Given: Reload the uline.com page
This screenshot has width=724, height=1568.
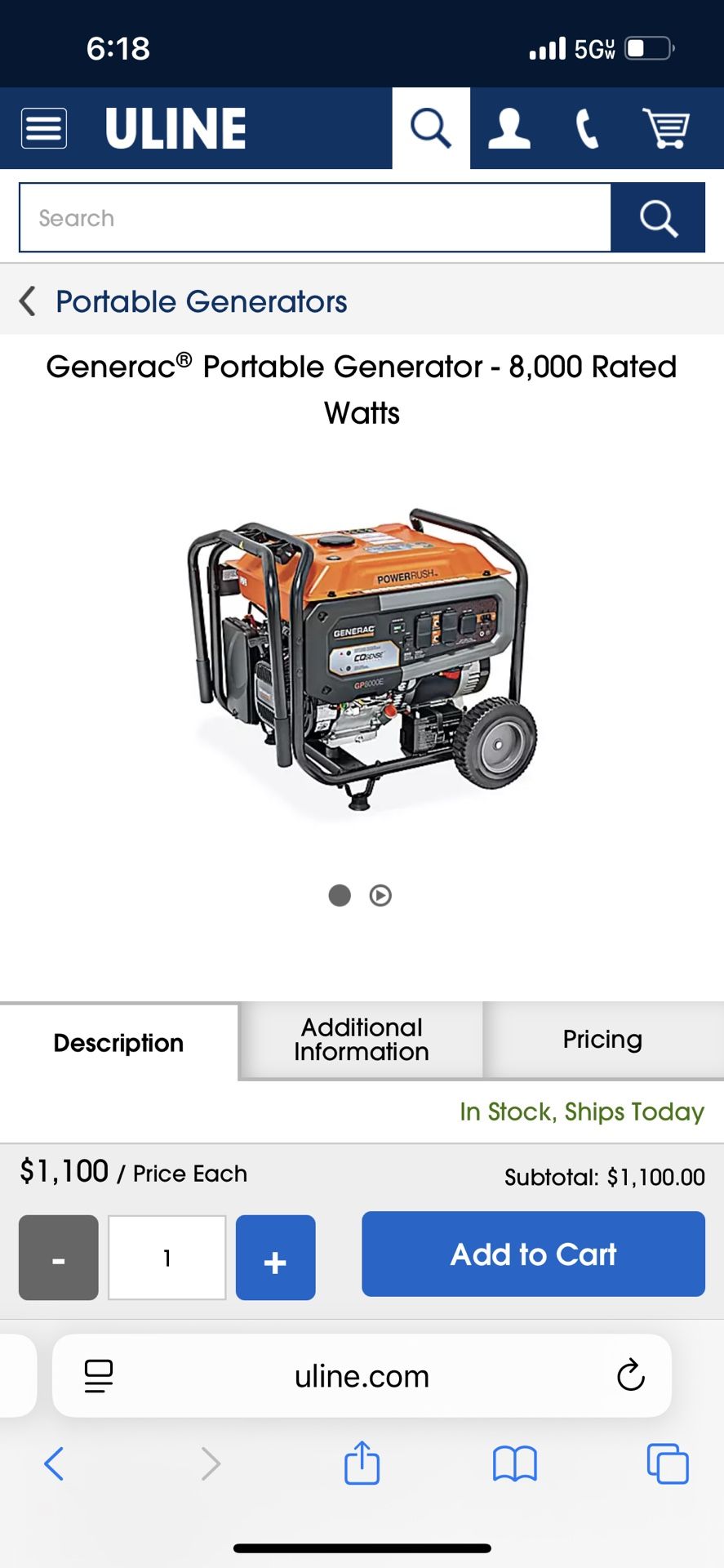Looking at the screenshot, I should [630, 1375].
